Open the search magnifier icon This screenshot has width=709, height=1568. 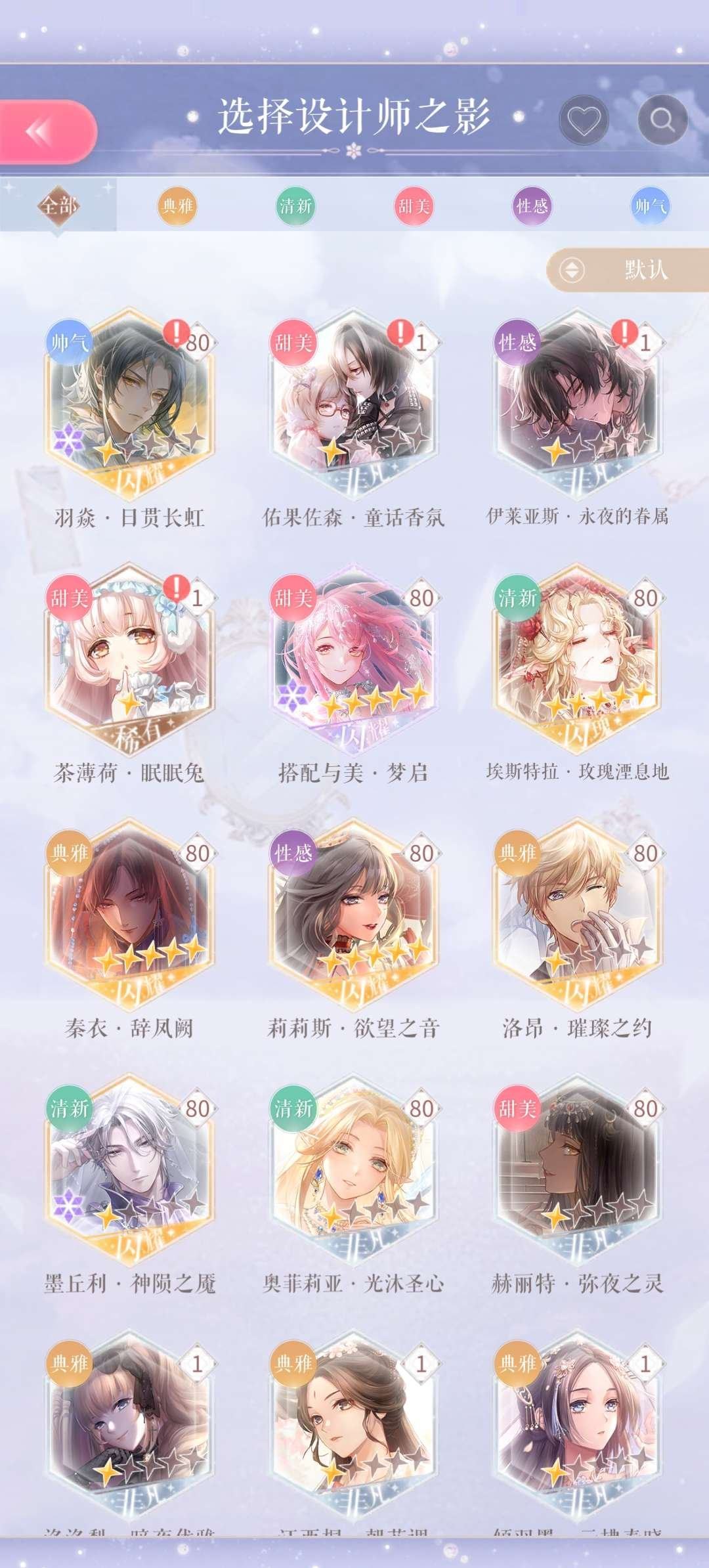pos(662,120)
